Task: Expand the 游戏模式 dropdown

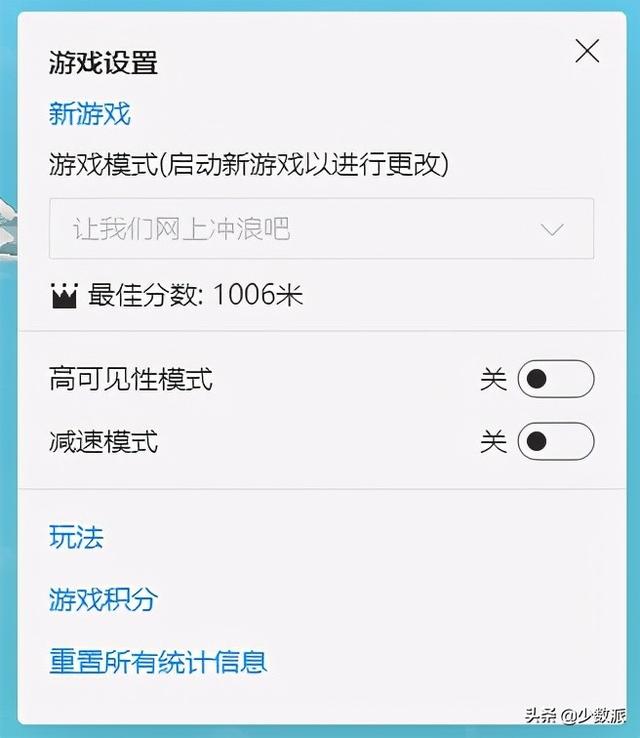Action: 321,229
